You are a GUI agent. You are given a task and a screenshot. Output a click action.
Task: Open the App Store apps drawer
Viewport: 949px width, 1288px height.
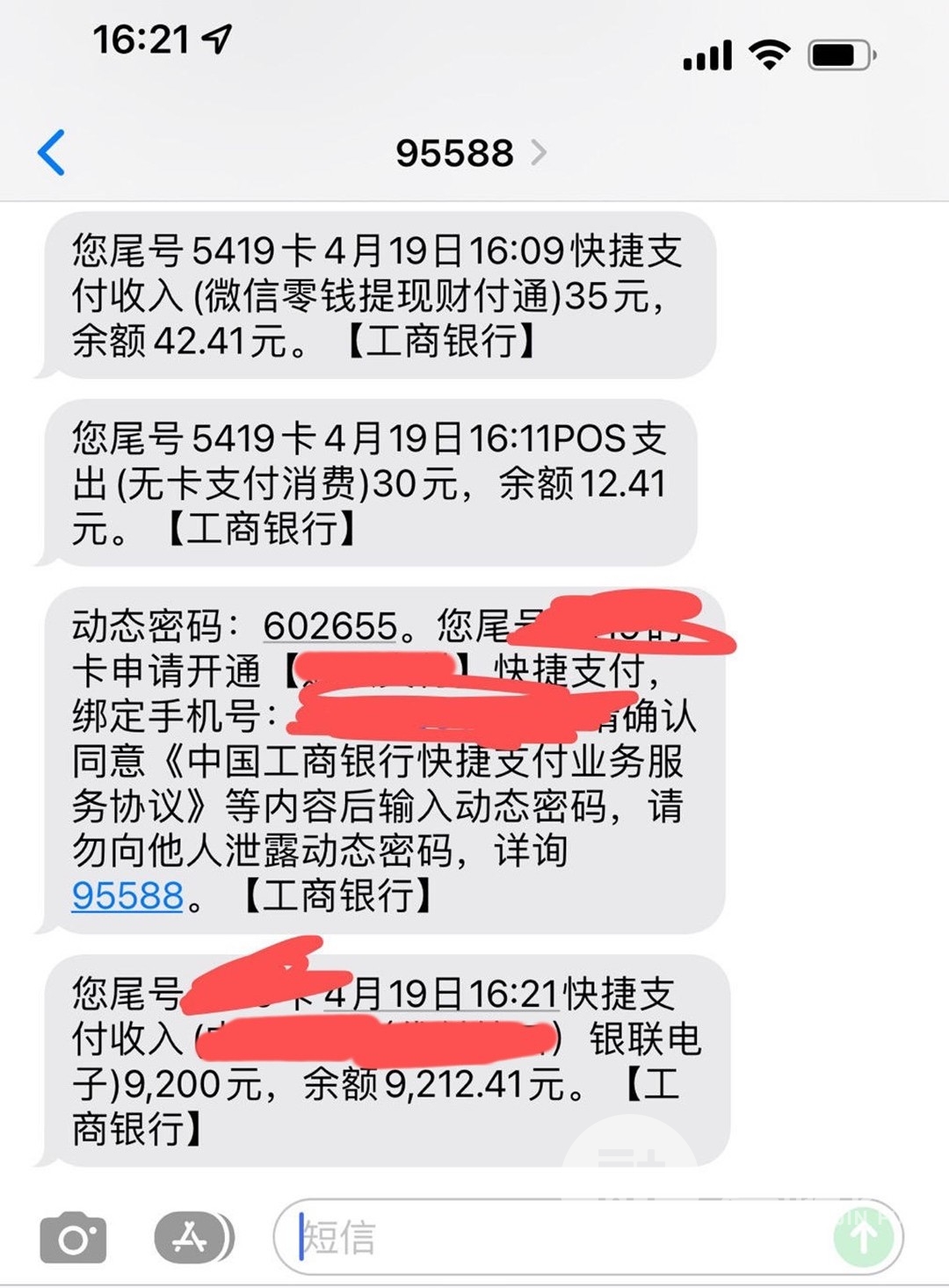point(193,1238)
